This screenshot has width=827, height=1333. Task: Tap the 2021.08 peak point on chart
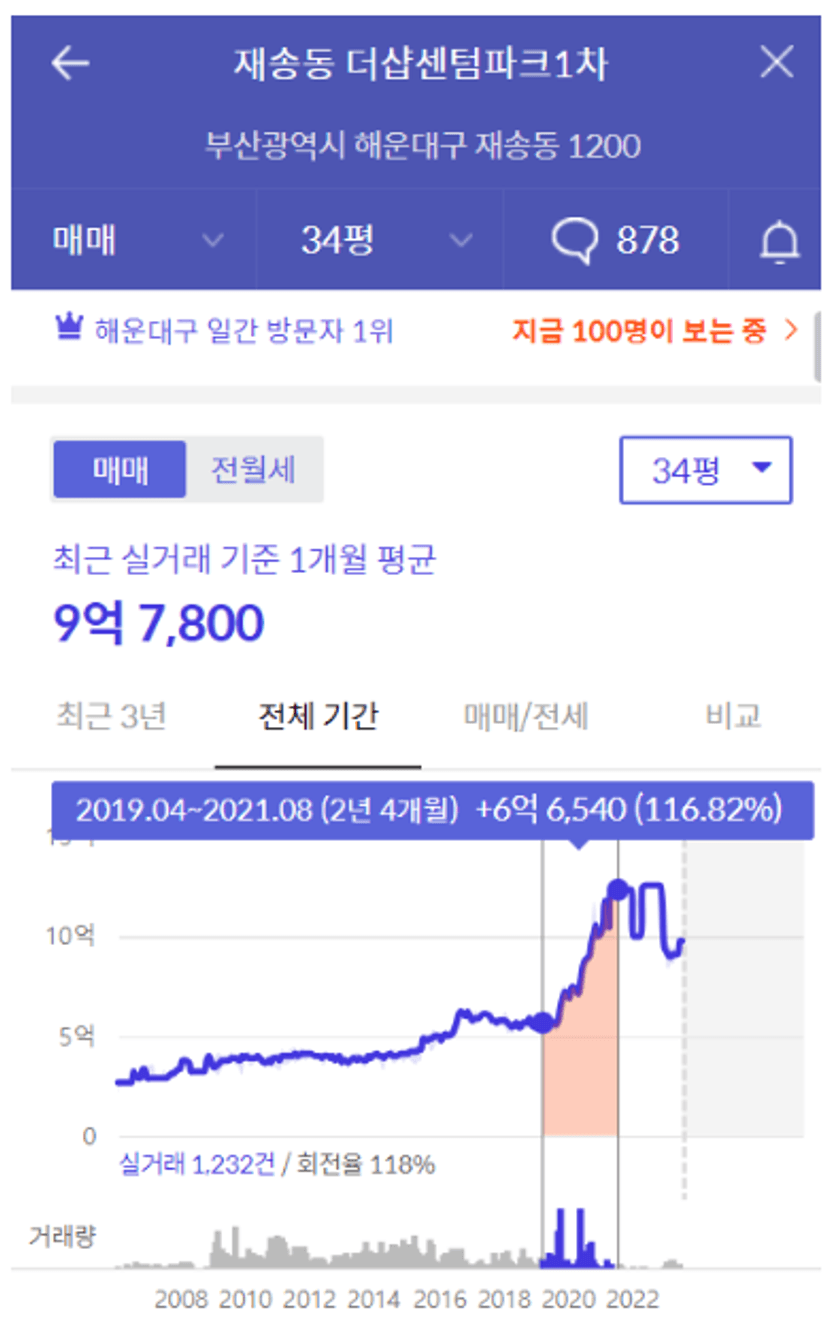click(x=618, y=889)
